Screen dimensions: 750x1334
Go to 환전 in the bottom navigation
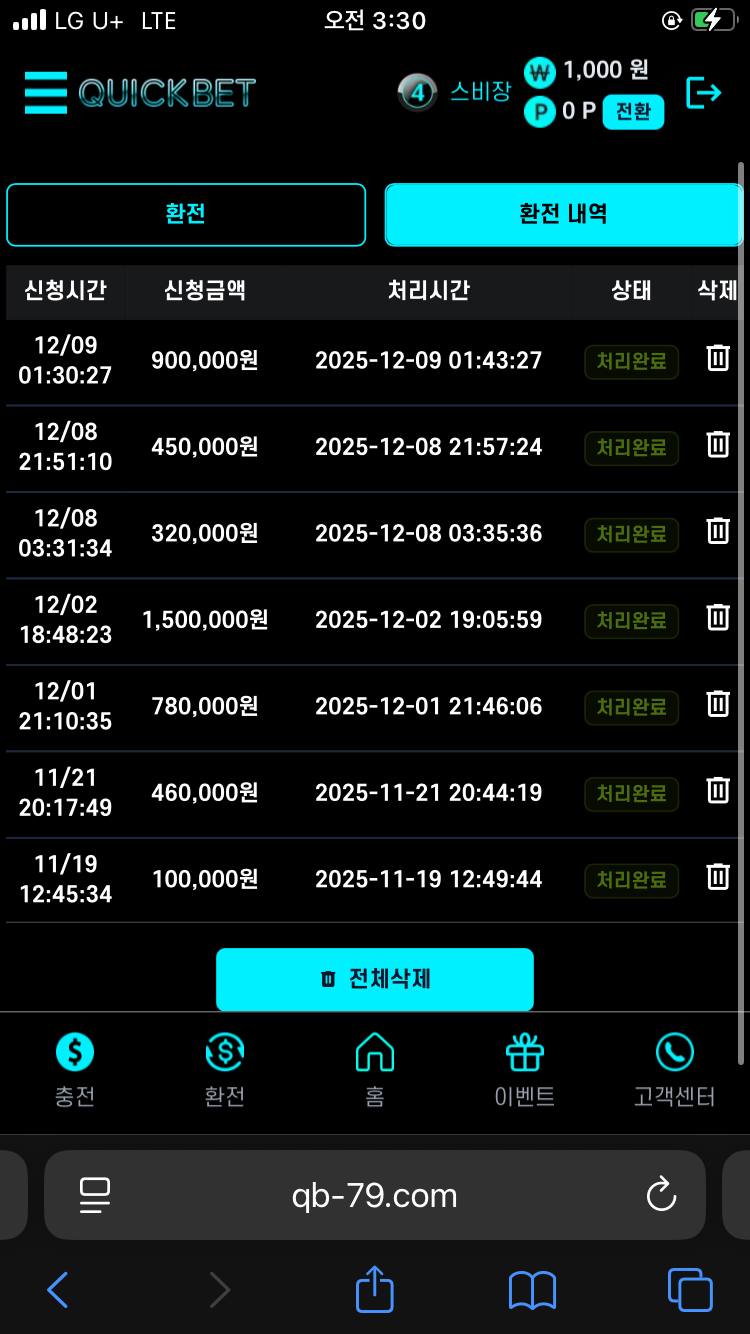[x=224, y=1070]
